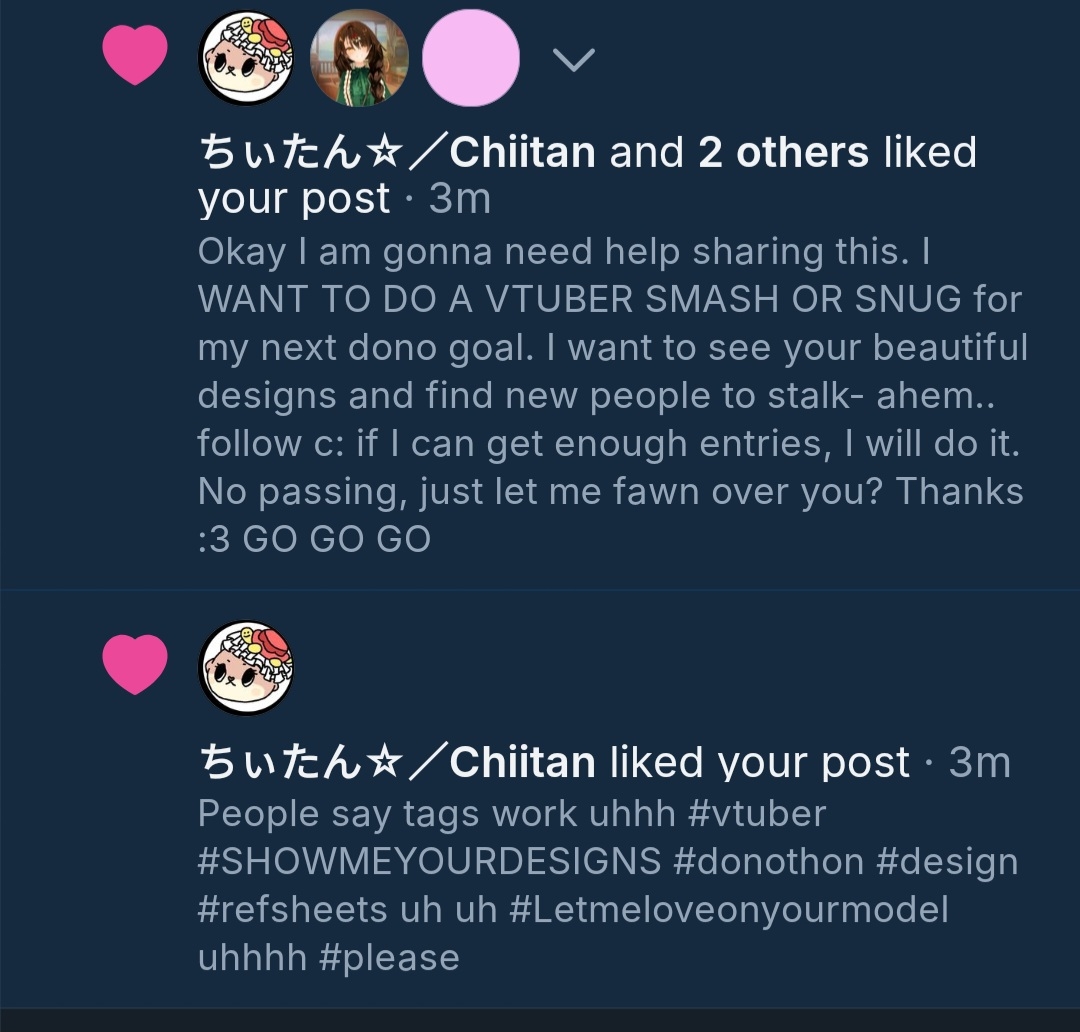Open the plain pink avatar profile
1080x1032 pixels.
[471, 59]
